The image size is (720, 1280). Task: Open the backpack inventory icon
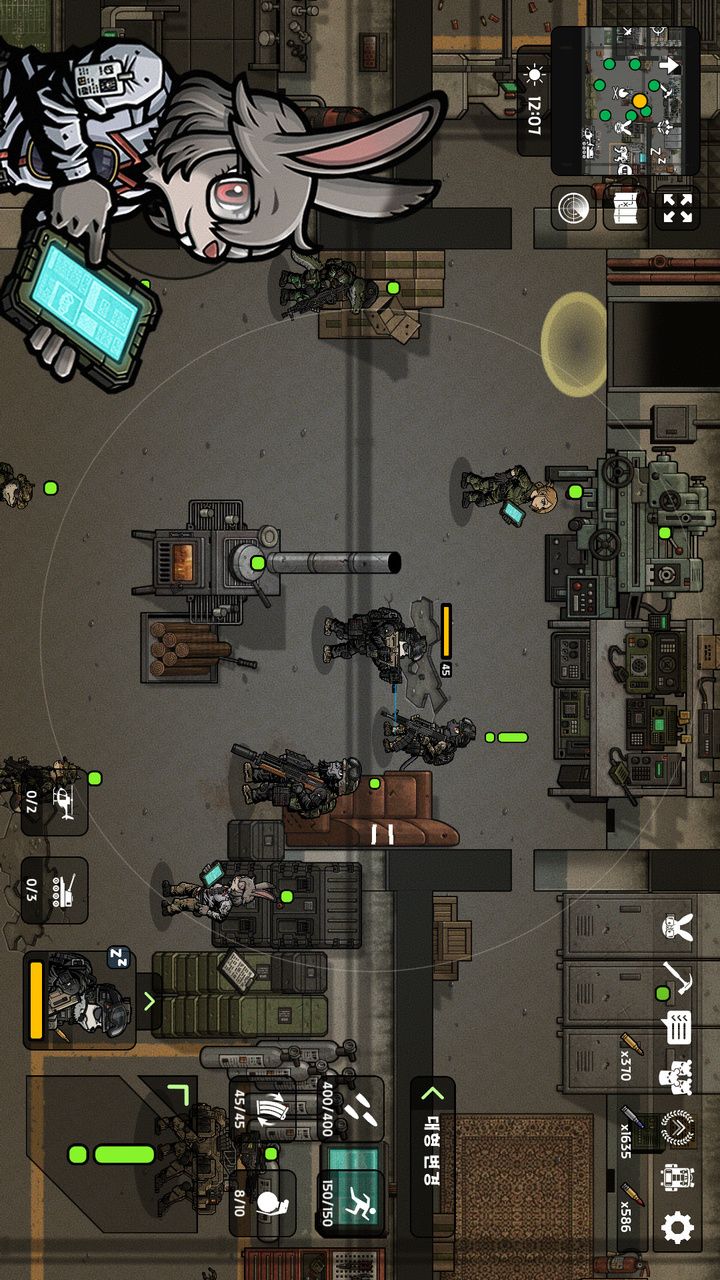pyautogui.click(x=677, y=1177)
